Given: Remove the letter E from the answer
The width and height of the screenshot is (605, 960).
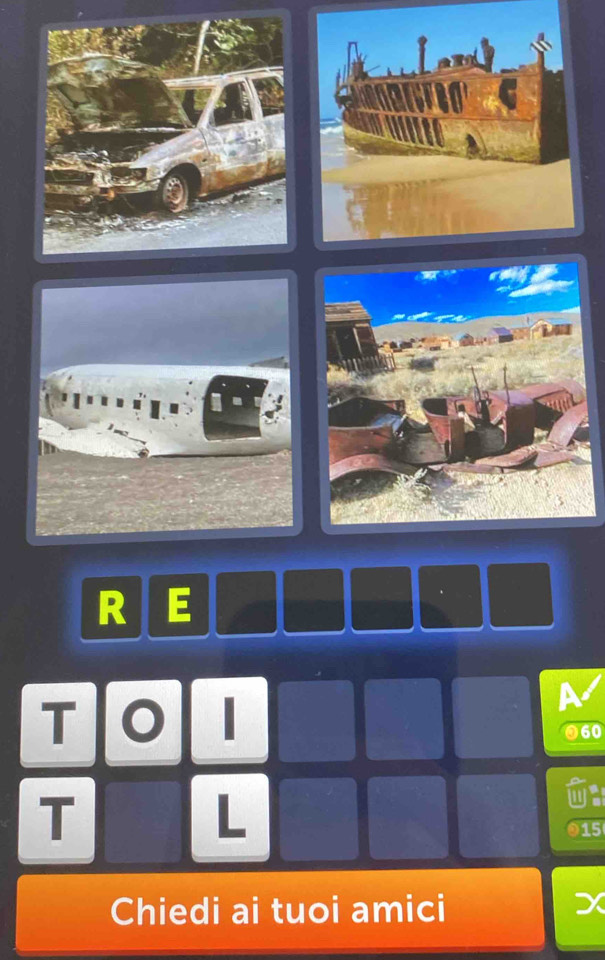Looking at the screenshot, I should (179, 606).
